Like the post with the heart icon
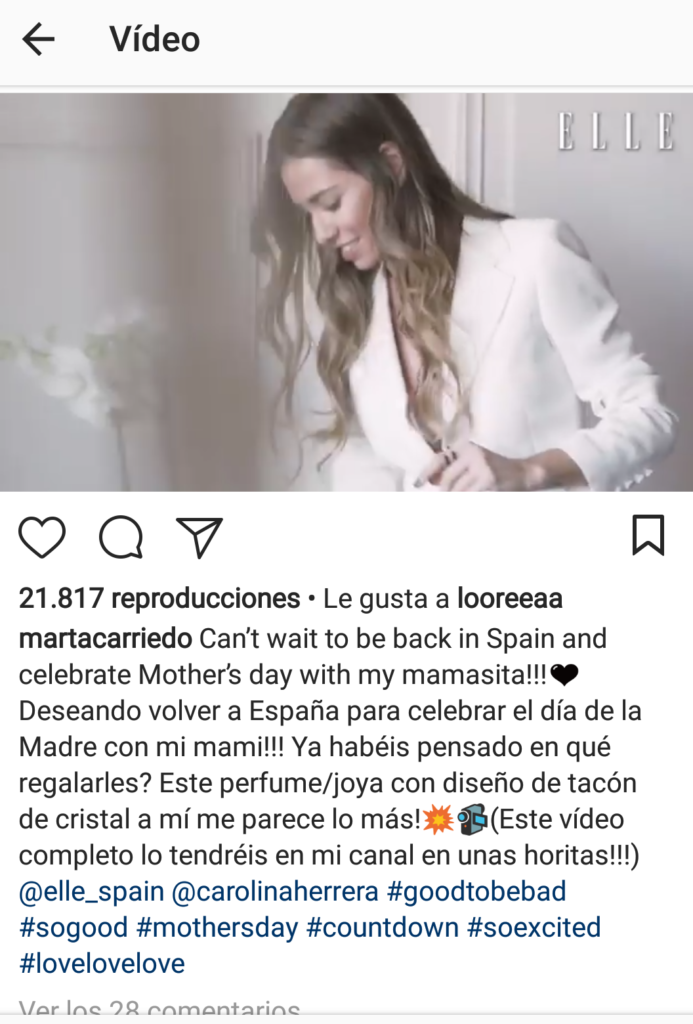Viewport: 693px width, 1024px height. [x=42, y=537]
